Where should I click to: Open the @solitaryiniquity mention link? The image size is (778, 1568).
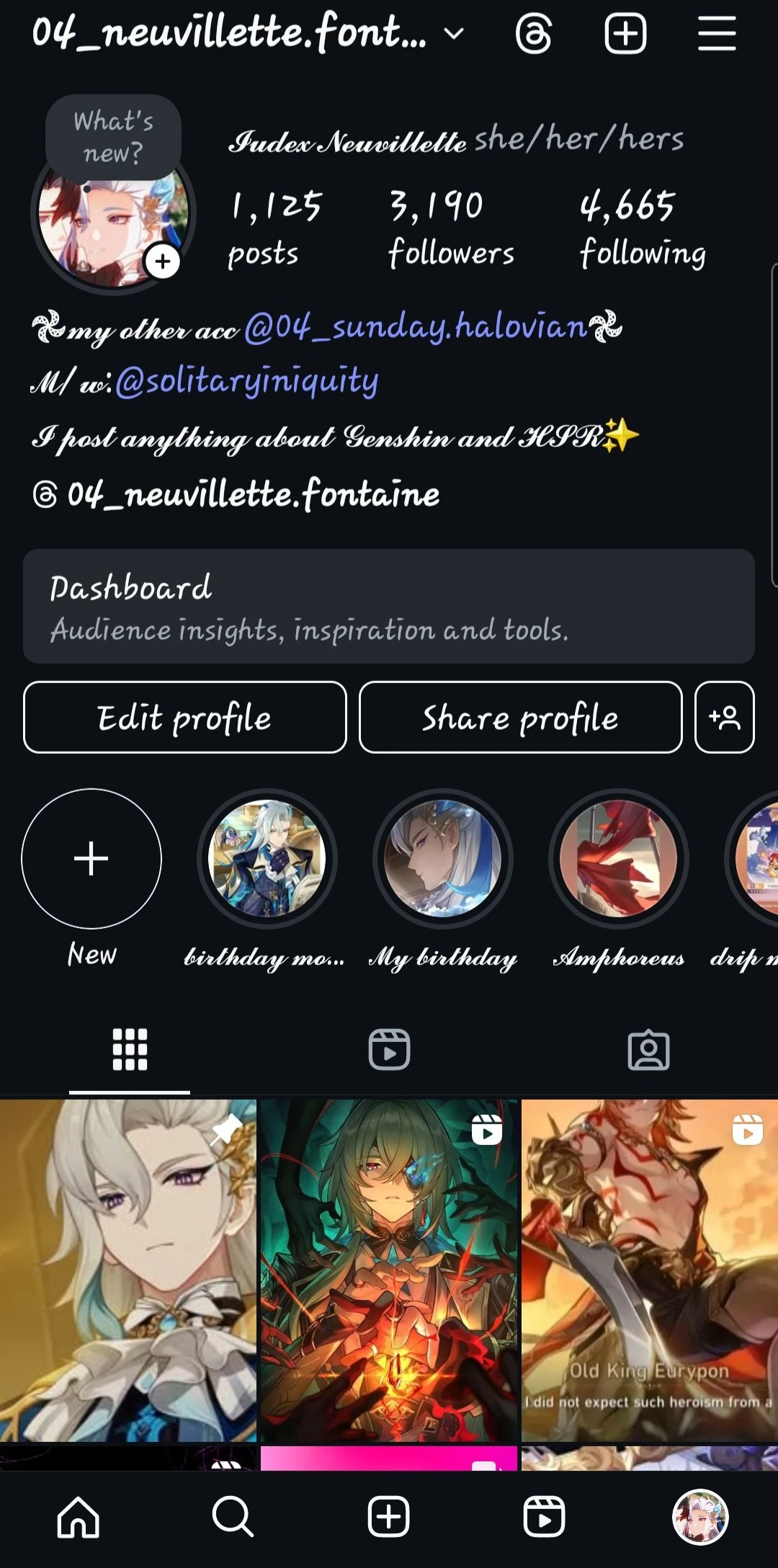click(246, 381)
